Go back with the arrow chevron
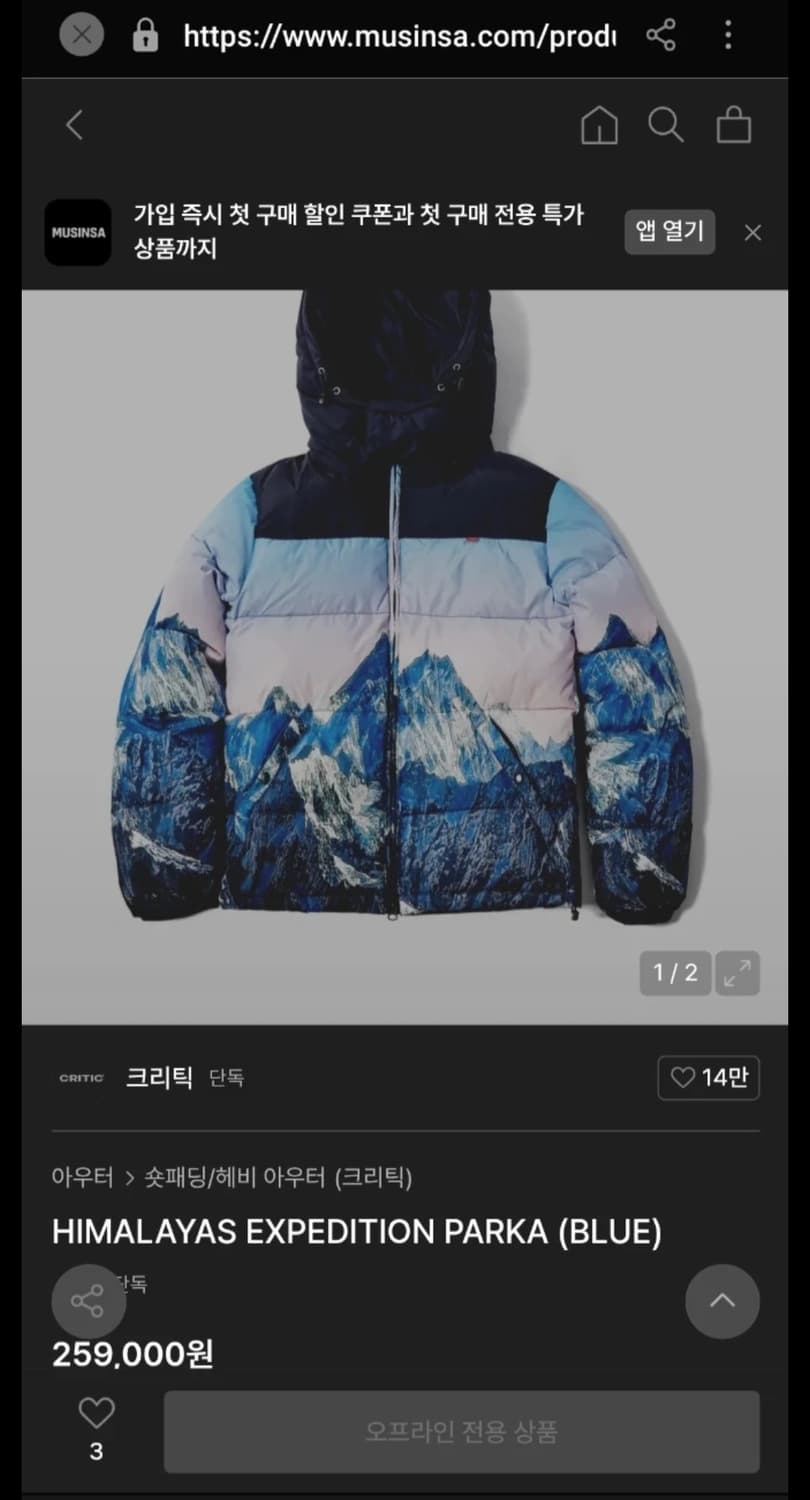The width and height of the screenshot is (810, 1500). point(73,125)
